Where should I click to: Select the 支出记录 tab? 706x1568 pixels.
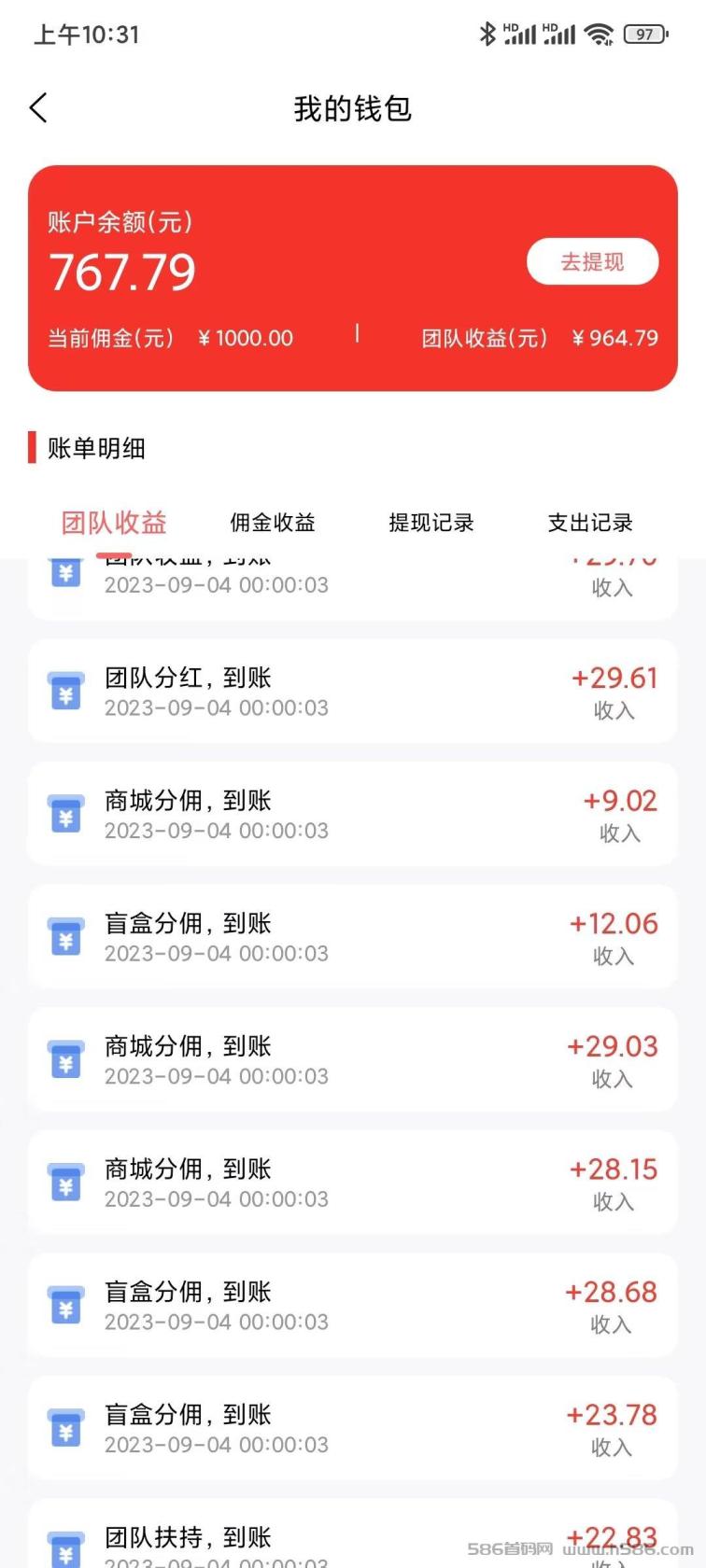590,523
